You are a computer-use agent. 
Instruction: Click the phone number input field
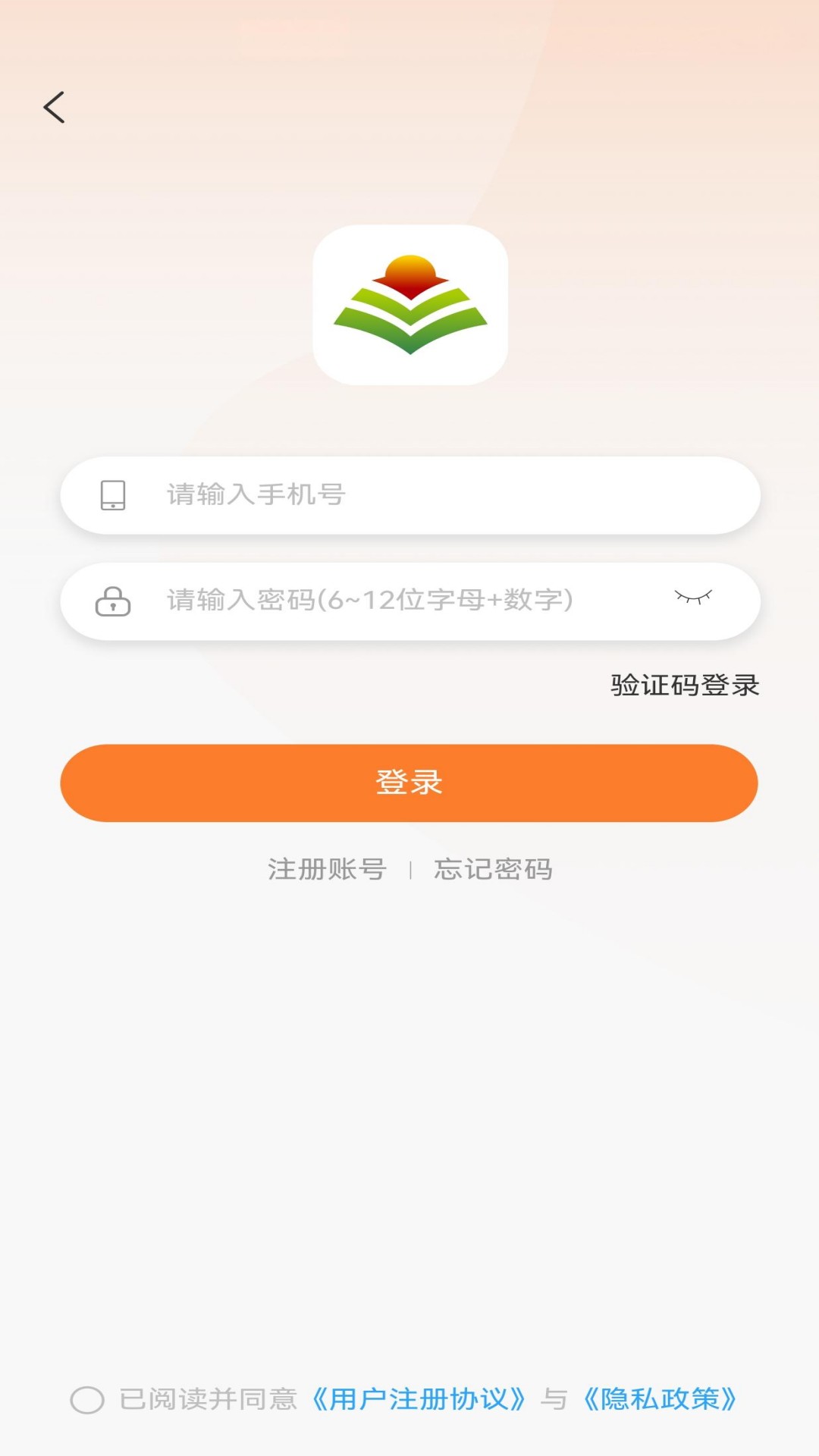(409, 494)
